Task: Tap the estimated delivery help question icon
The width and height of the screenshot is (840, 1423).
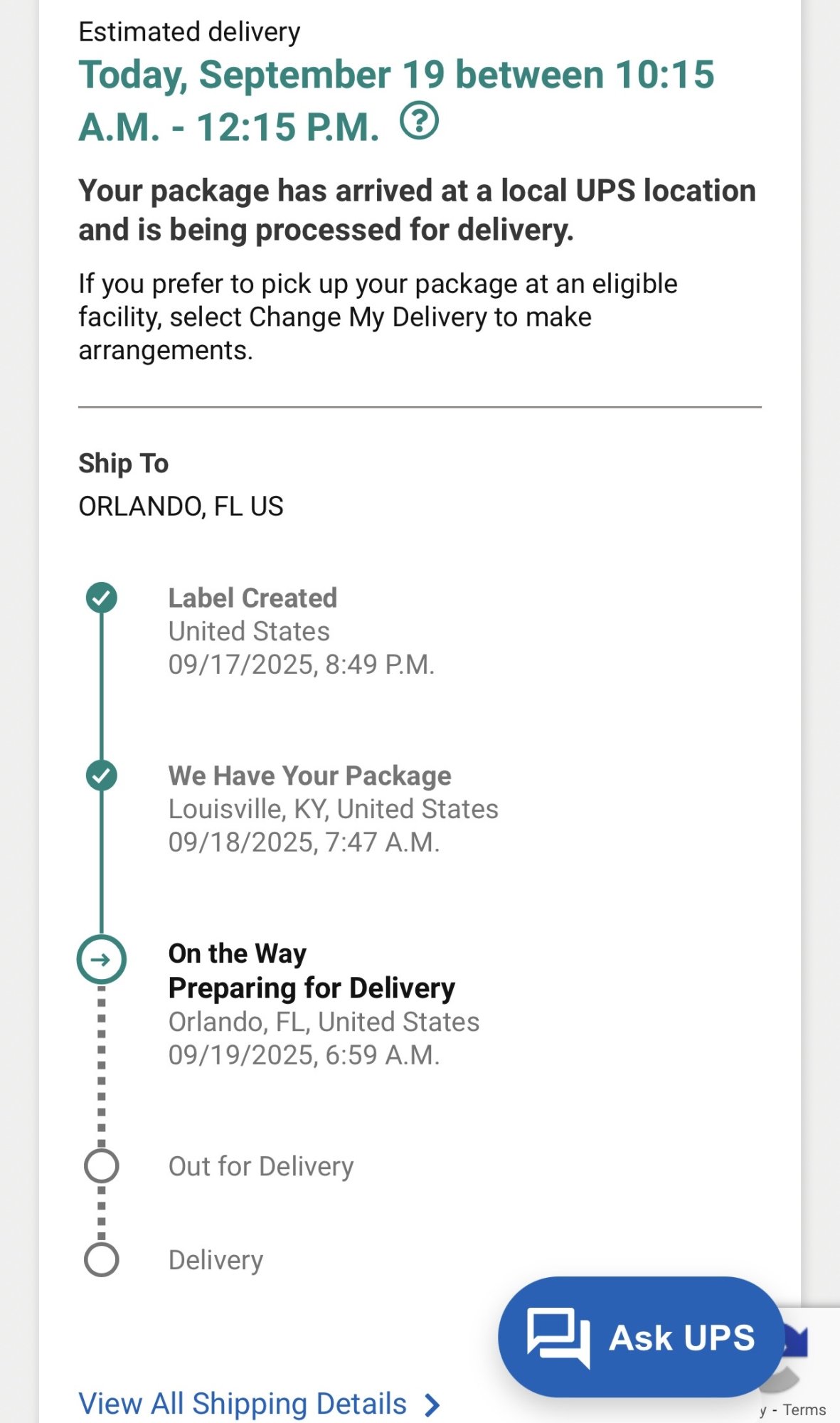Action: [x=419, y=122]
